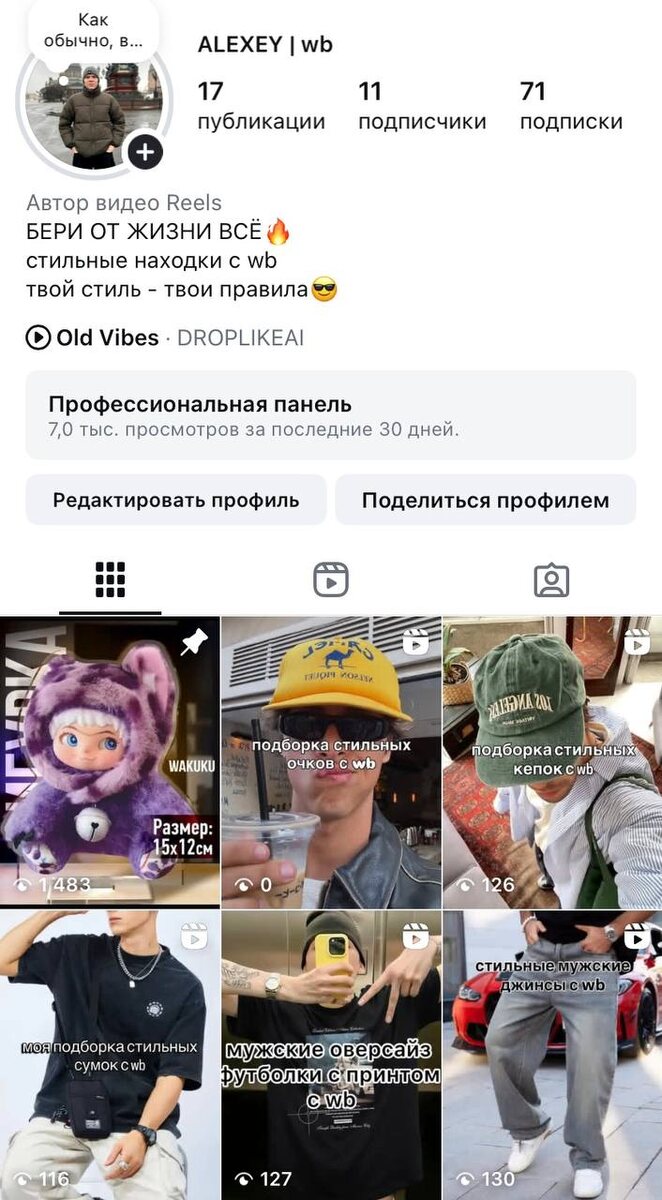Viewport: 662px width, 1200px height.
Task: Open the стильные мужские джинсы reel
Action: pyautogui.click(x=552, y=1055)
